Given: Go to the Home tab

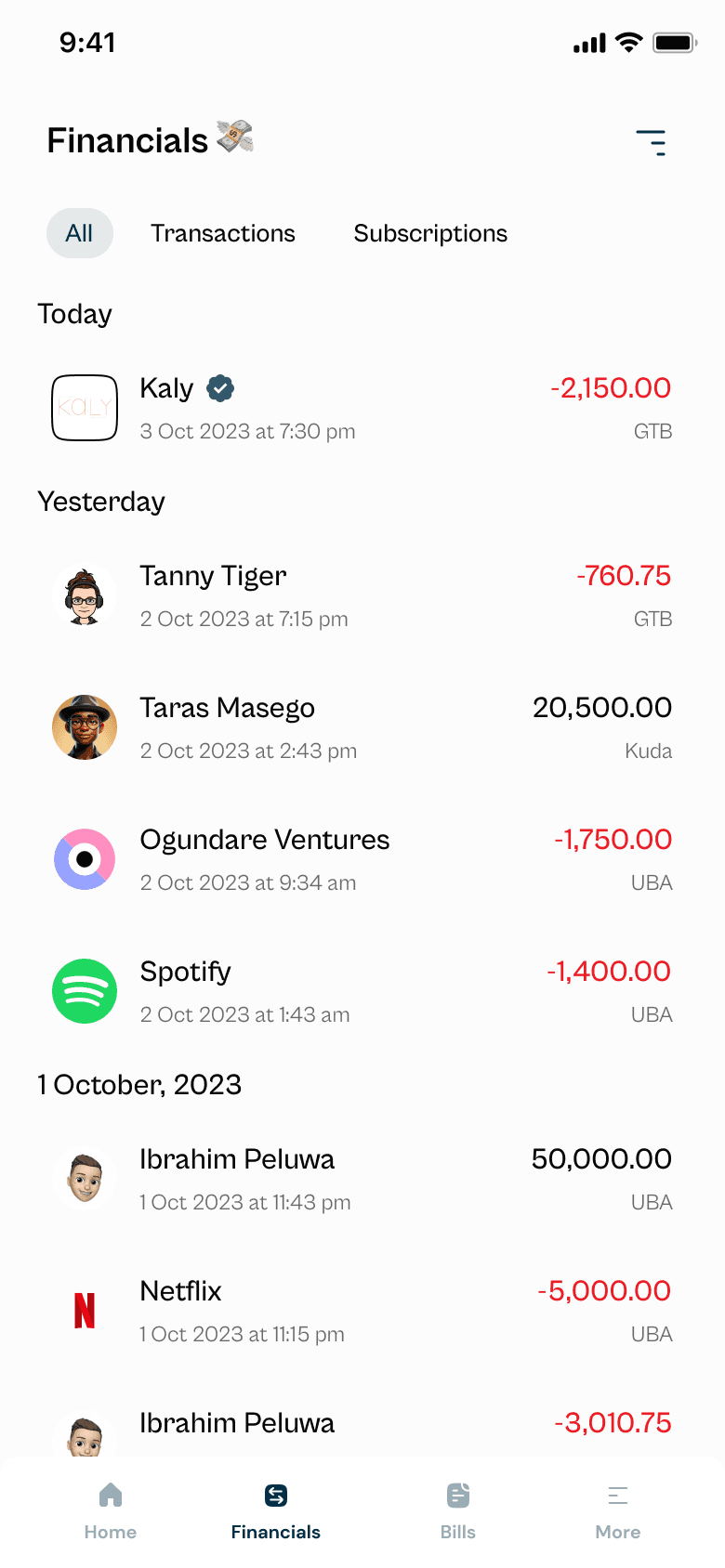Looking at the screenshot, I should click(111, 1510).
